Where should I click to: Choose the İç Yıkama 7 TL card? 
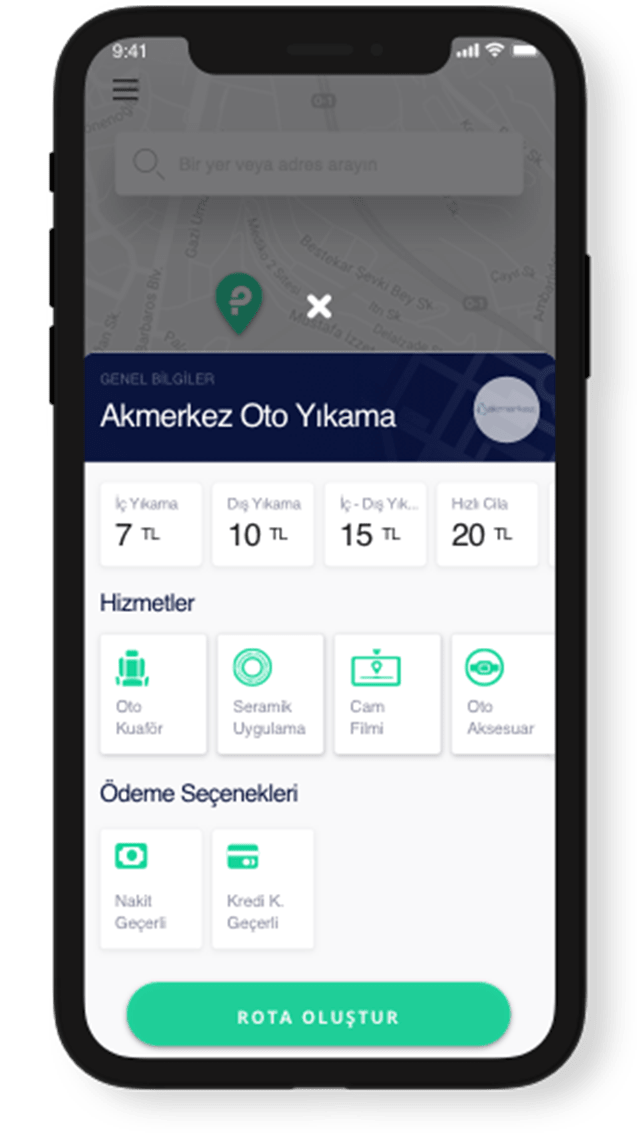coord(151,524)
